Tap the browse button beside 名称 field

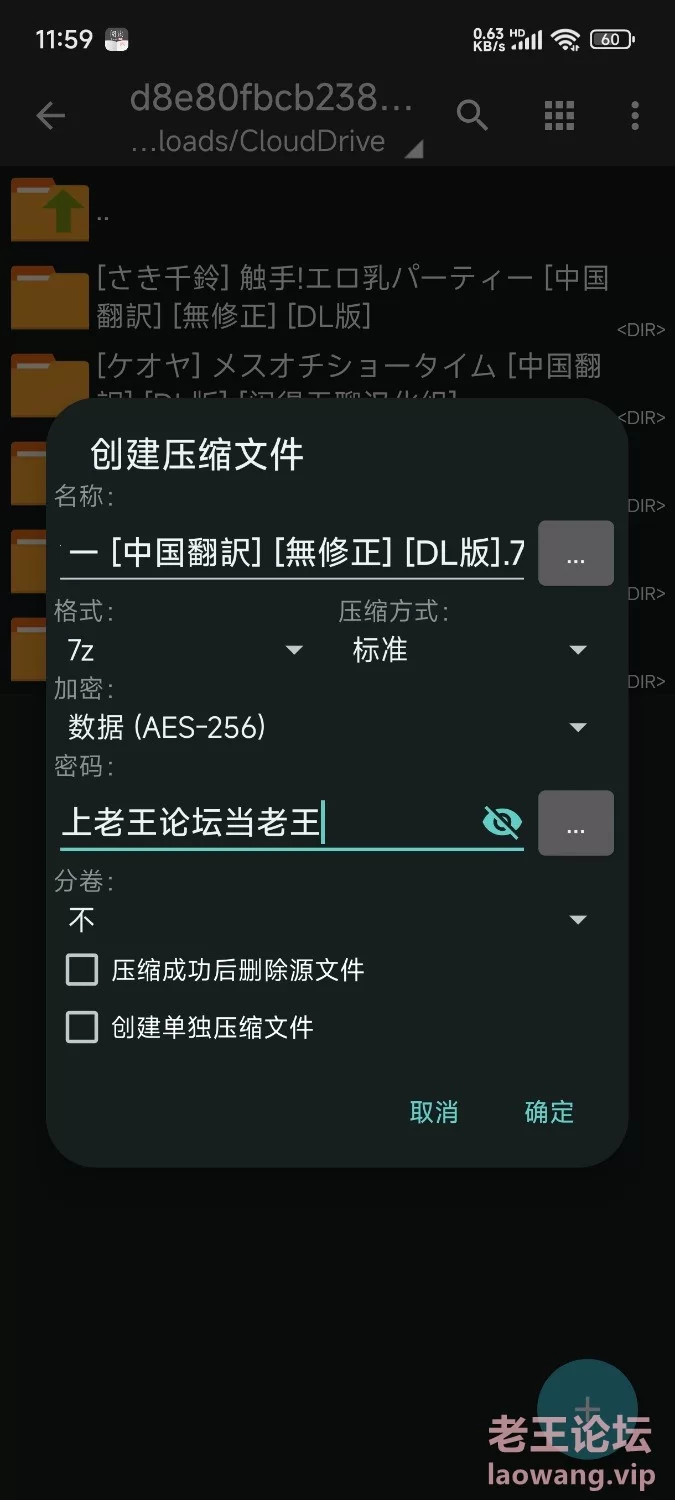[576, 553]
